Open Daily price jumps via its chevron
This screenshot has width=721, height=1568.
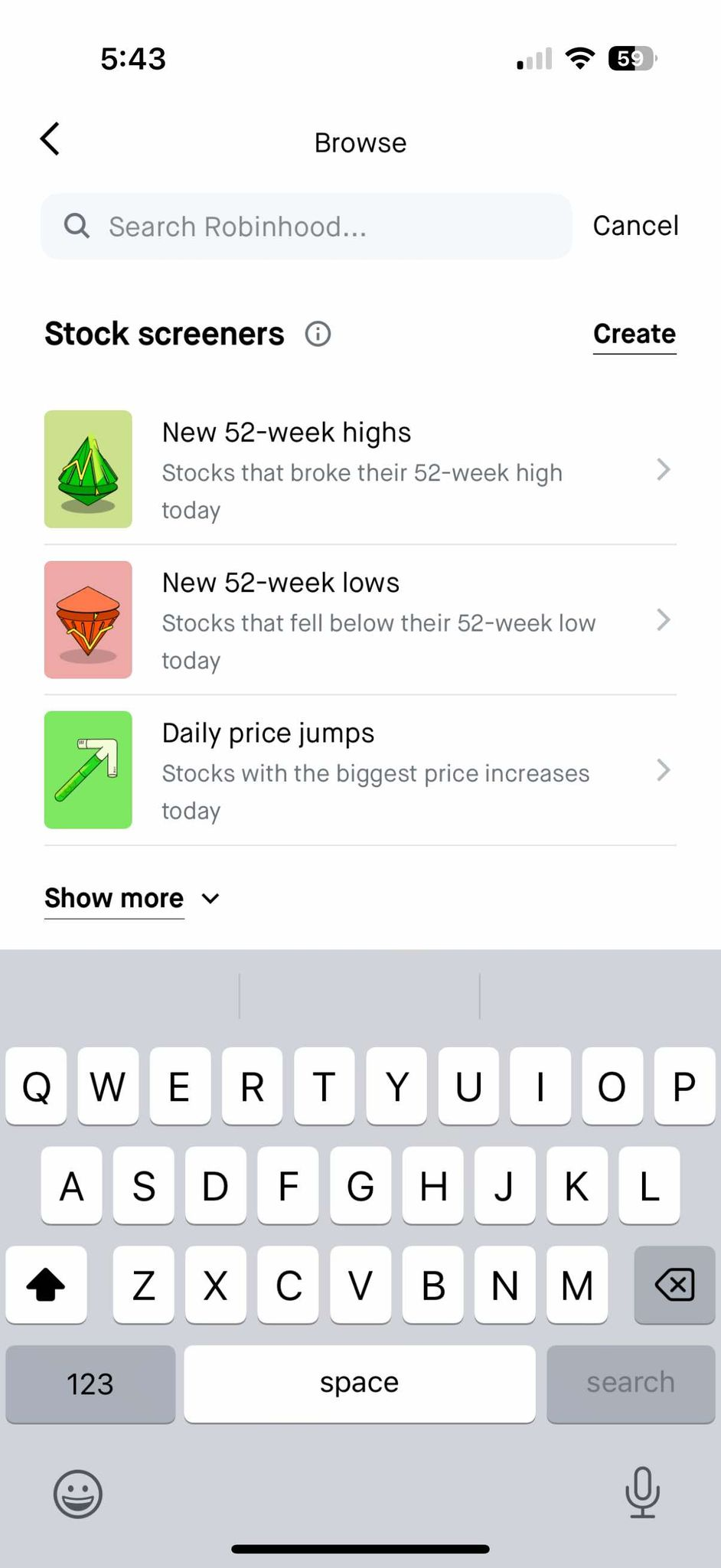[x=663, y=770]
